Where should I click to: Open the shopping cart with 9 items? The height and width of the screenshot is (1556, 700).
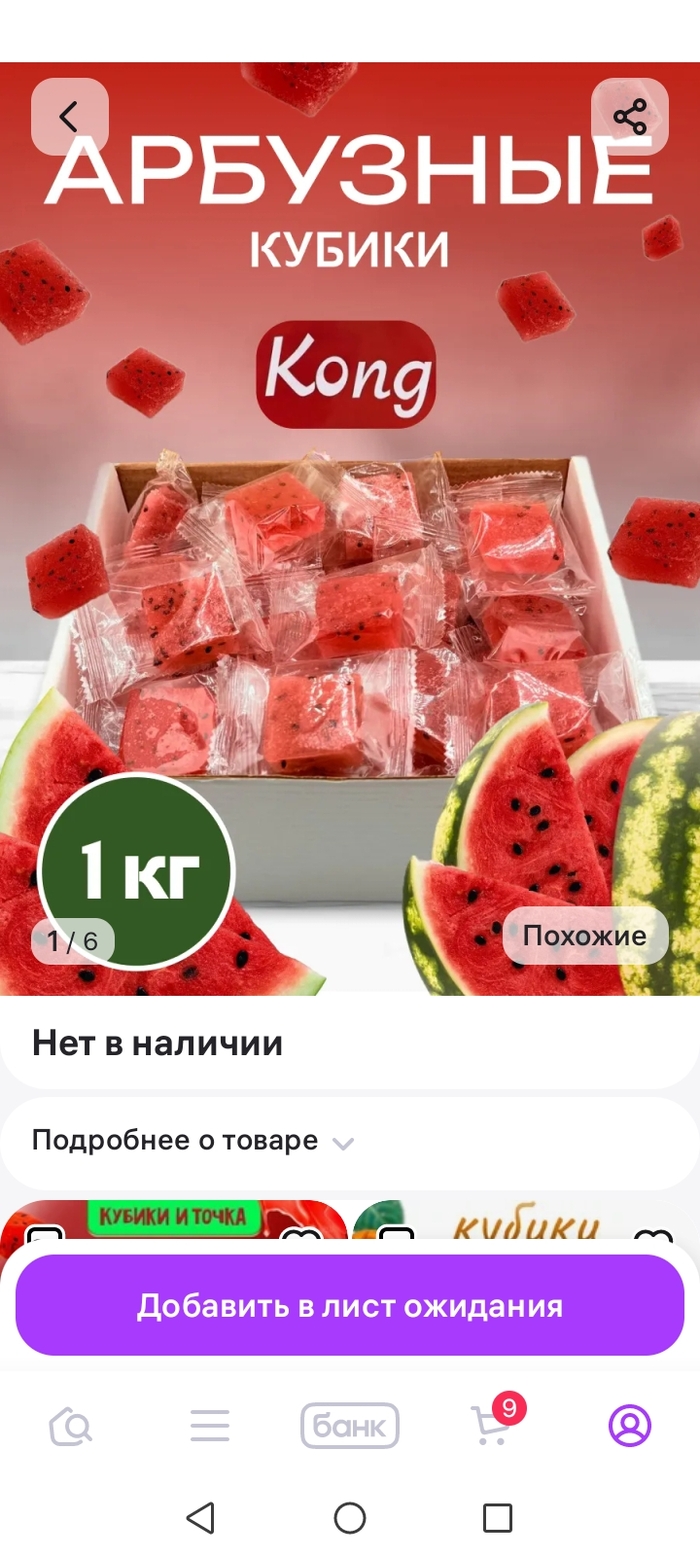tap(490, 1426)
